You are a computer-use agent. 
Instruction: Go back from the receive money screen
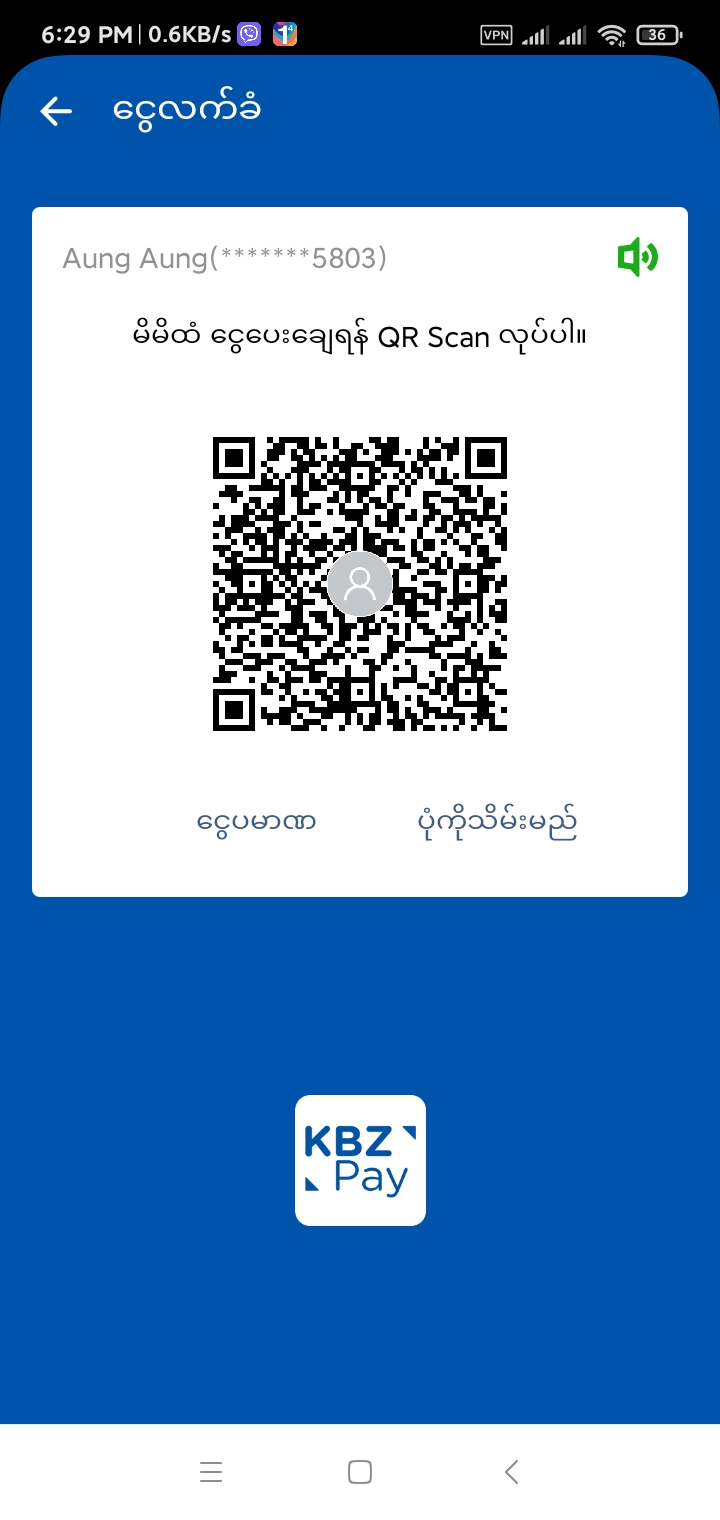pyautogui.click(x=56, y=111)
